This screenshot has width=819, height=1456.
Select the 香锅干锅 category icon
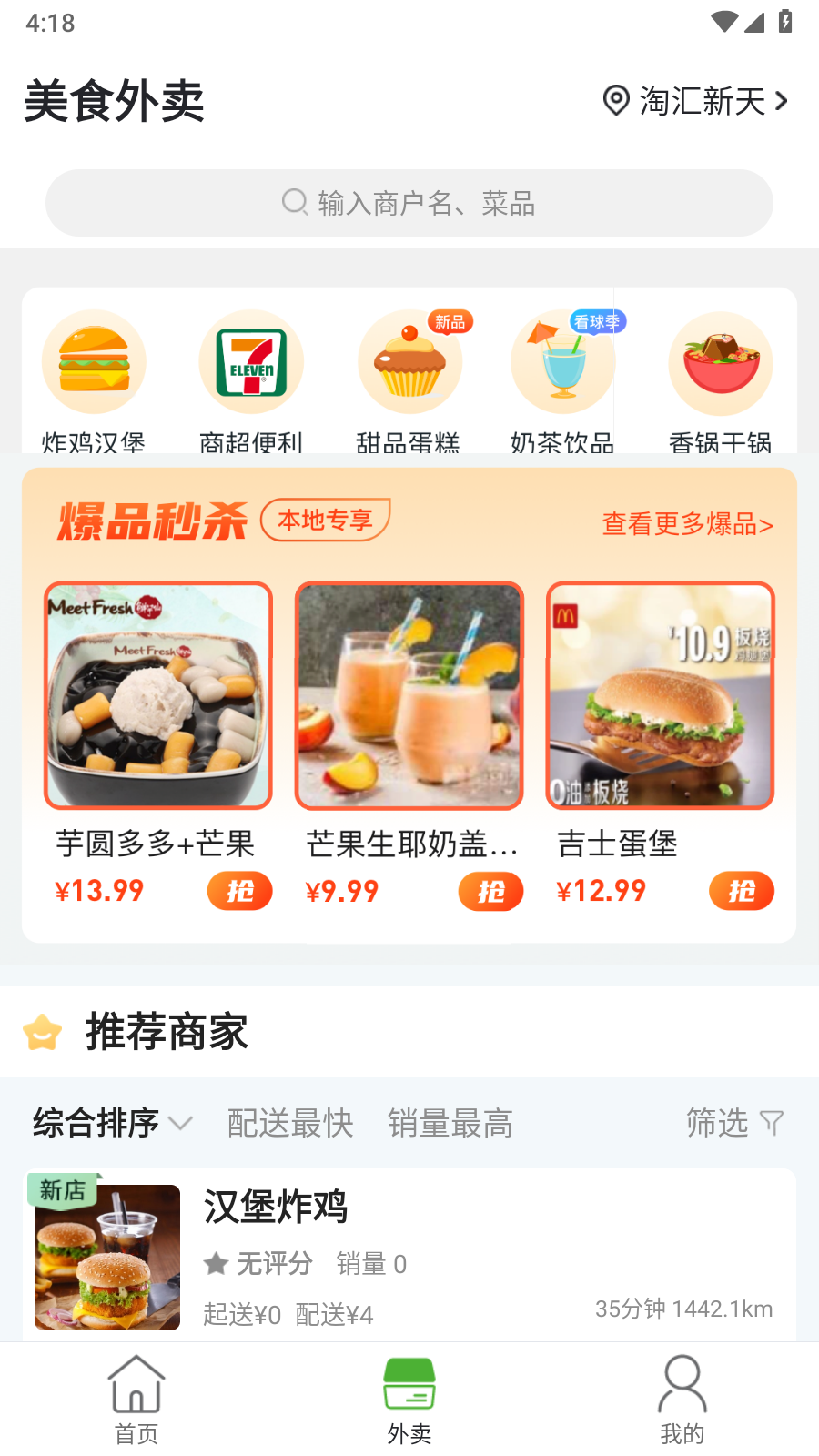point(720,361)
